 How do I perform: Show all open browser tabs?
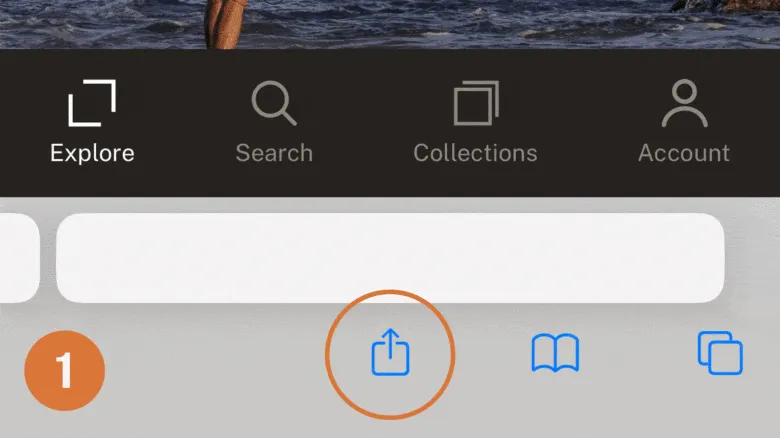pos(720,353)
